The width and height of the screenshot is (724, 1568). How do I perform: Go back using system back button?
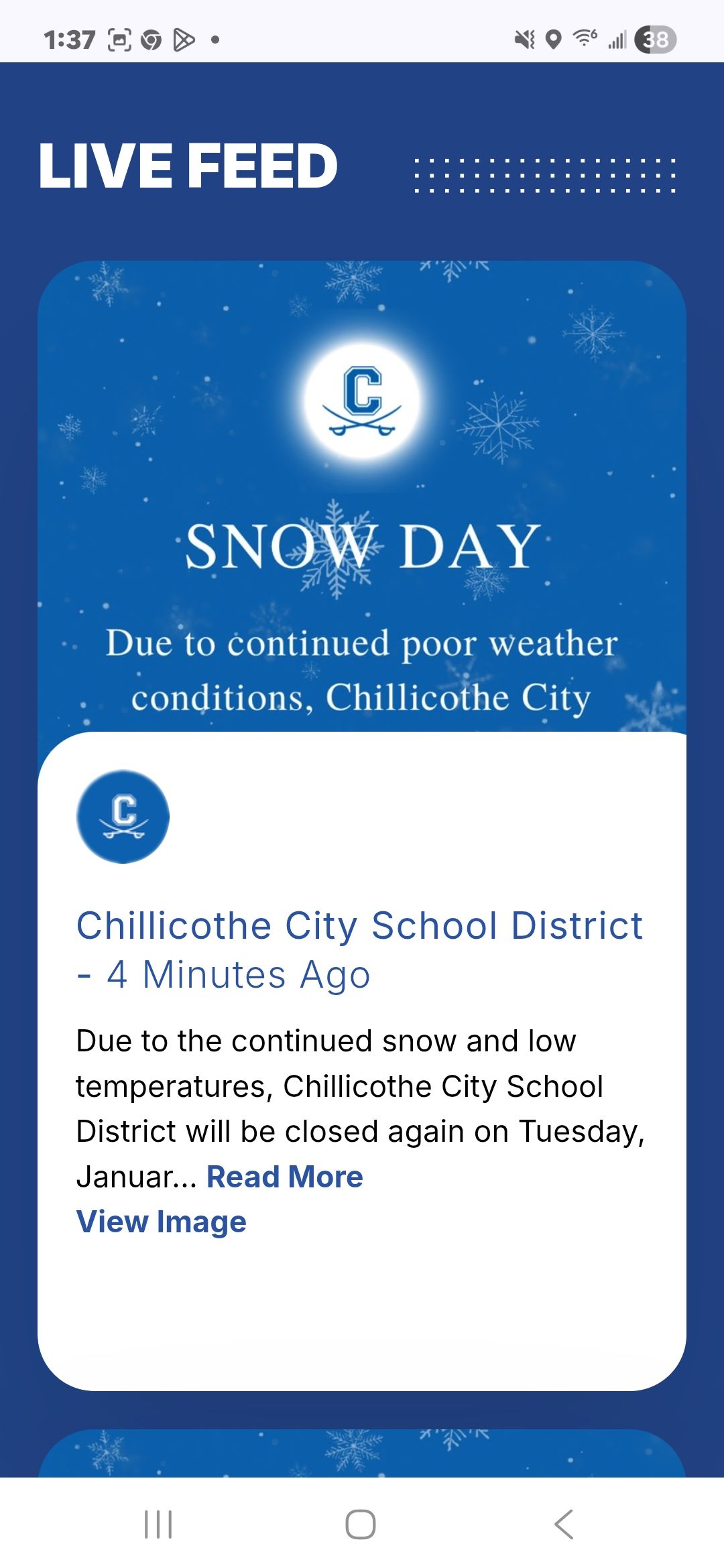564,1524
